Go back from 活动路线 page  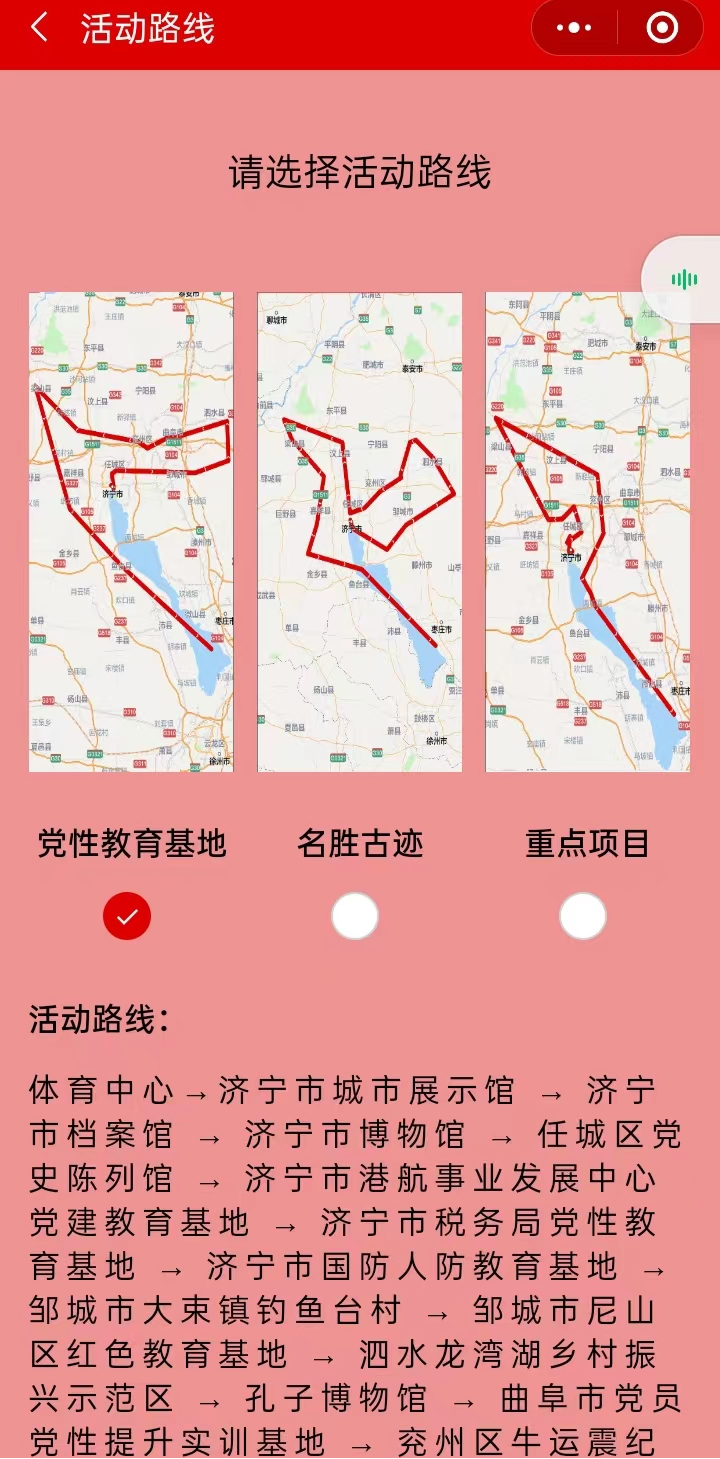[x=40, y=28]
